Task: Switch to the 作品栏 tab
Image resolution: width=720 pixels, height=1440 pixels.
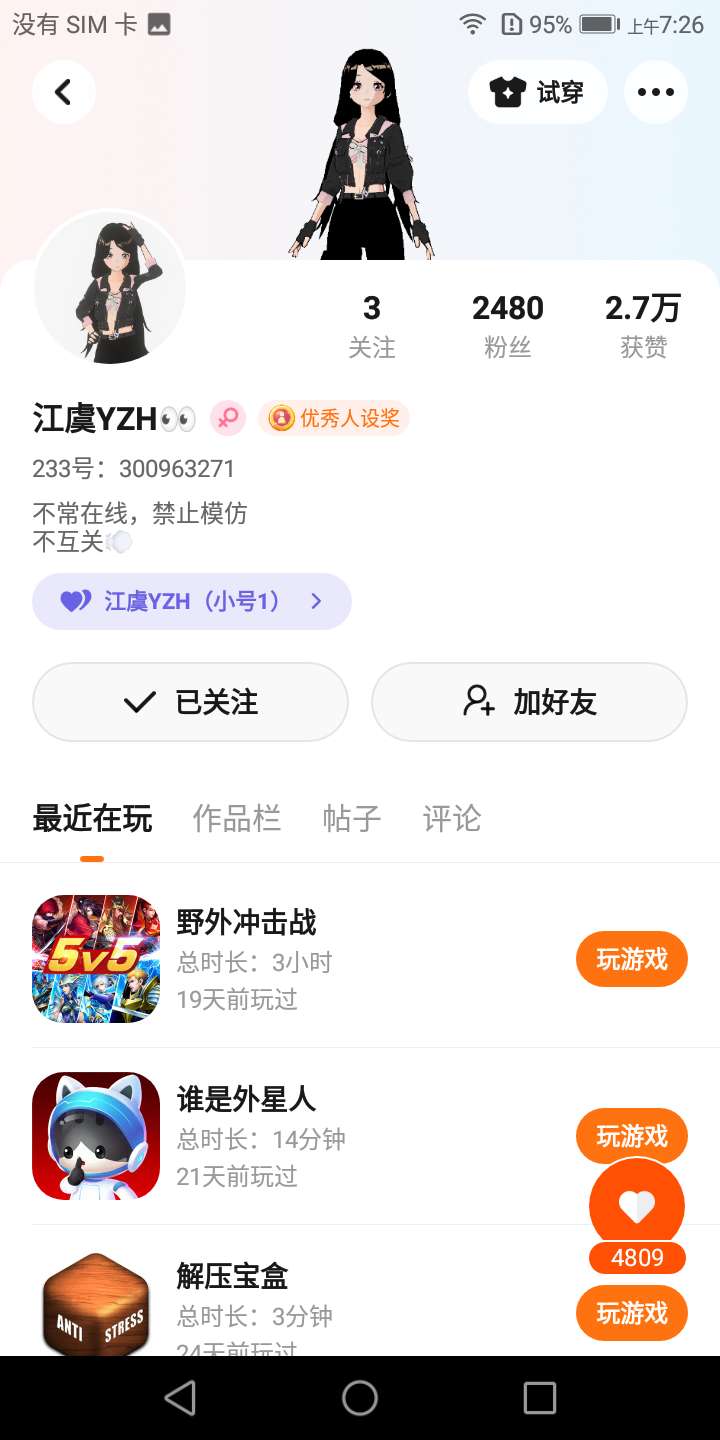Action: coord(237,819)
